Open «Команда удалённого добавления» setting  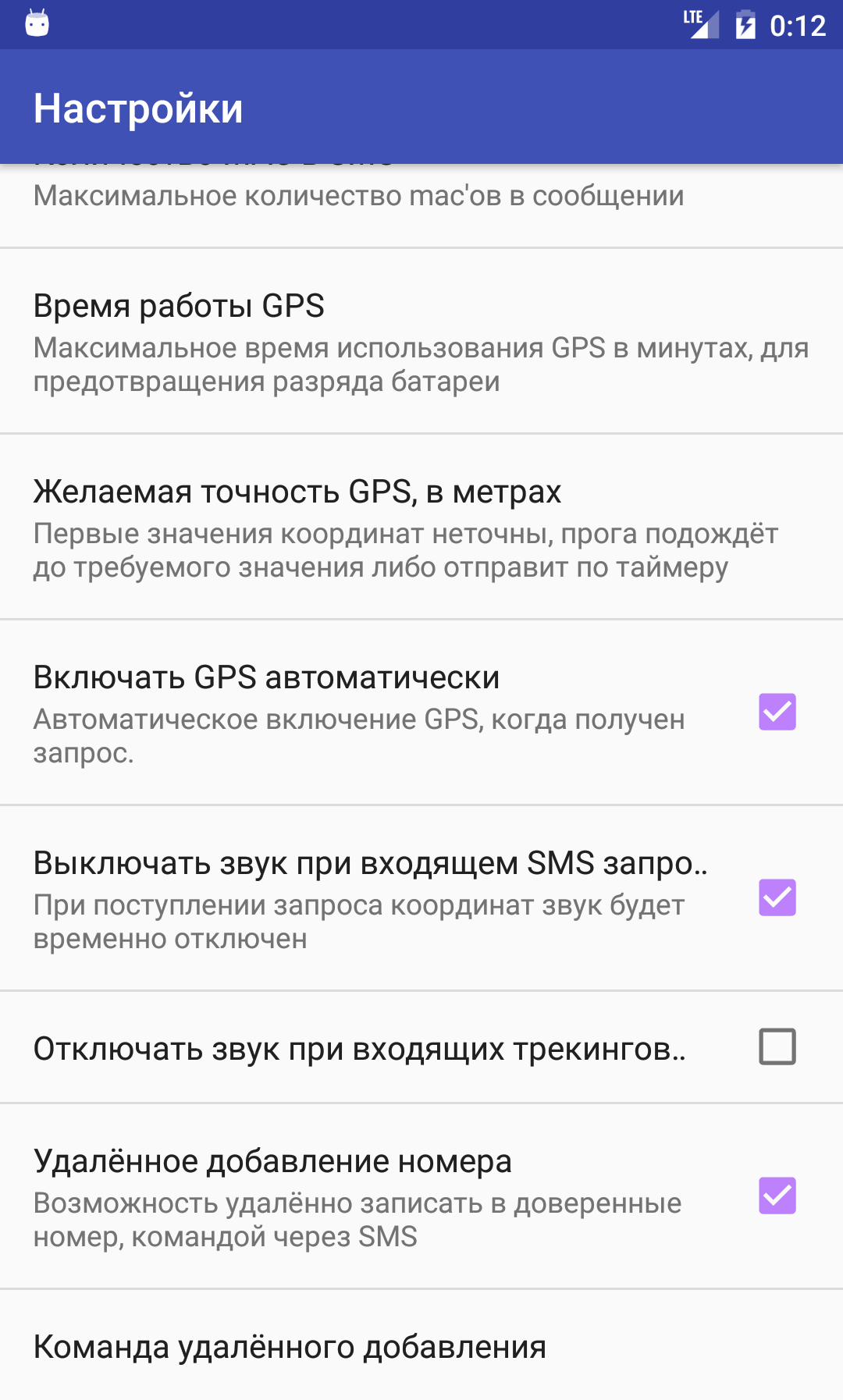pos(421,1348)
